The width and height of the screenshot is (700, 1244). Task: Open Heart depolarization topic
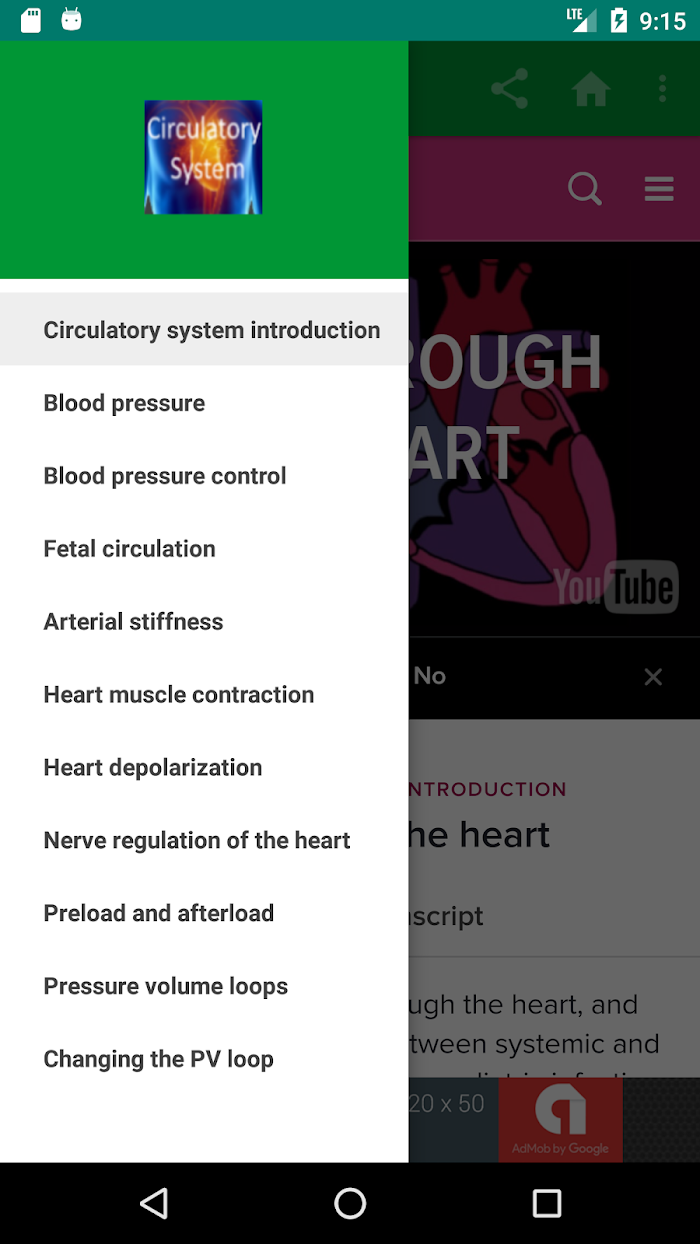153,768
